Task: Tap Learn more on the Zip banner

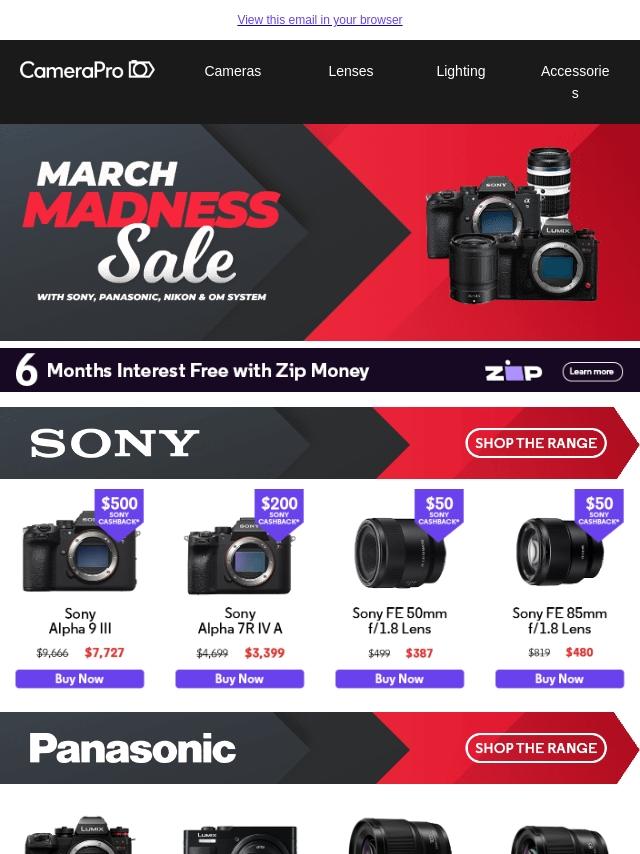Action: click(593, 371)
